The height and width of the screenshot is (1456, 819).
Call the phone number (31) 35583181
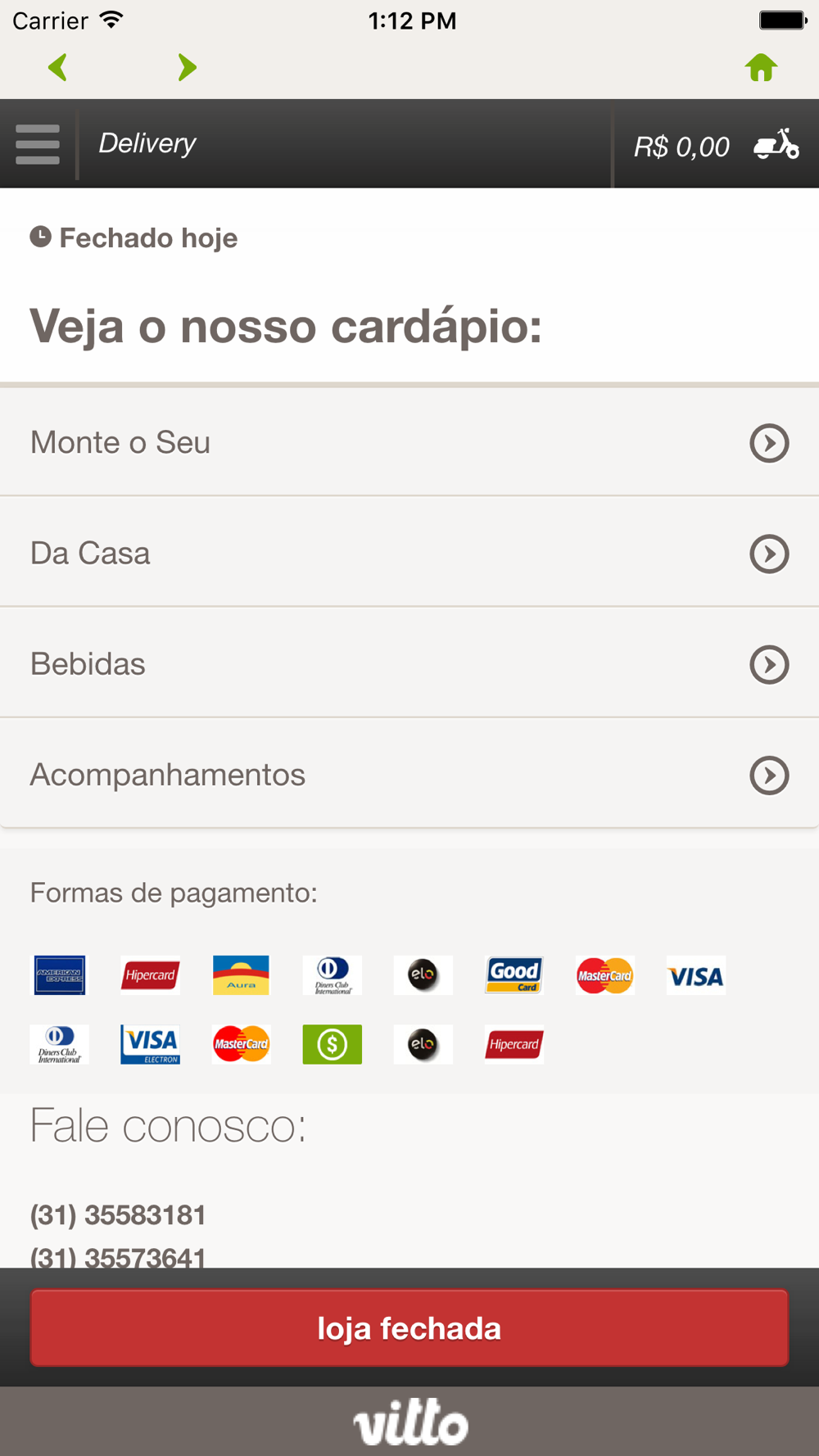click(118, 1215)
